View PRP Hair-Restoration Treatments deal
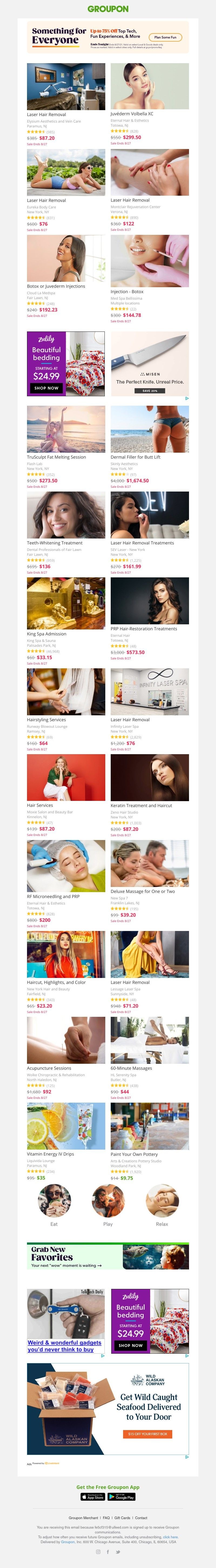This screenshot has height=1568, width=216. (x=149, y=601)
